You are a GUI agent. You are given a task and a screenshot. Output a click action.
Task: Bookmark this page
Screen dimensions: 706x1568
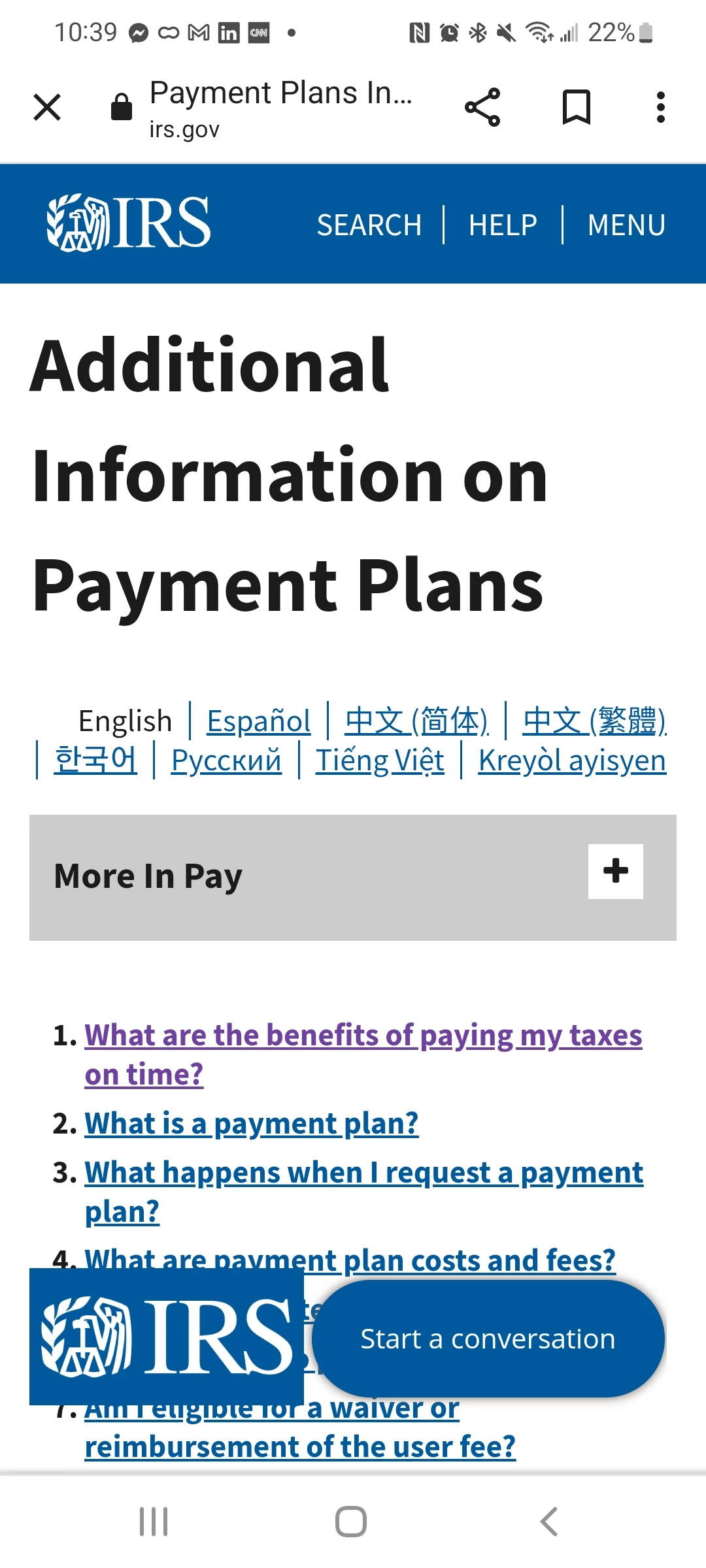[576, 107]
